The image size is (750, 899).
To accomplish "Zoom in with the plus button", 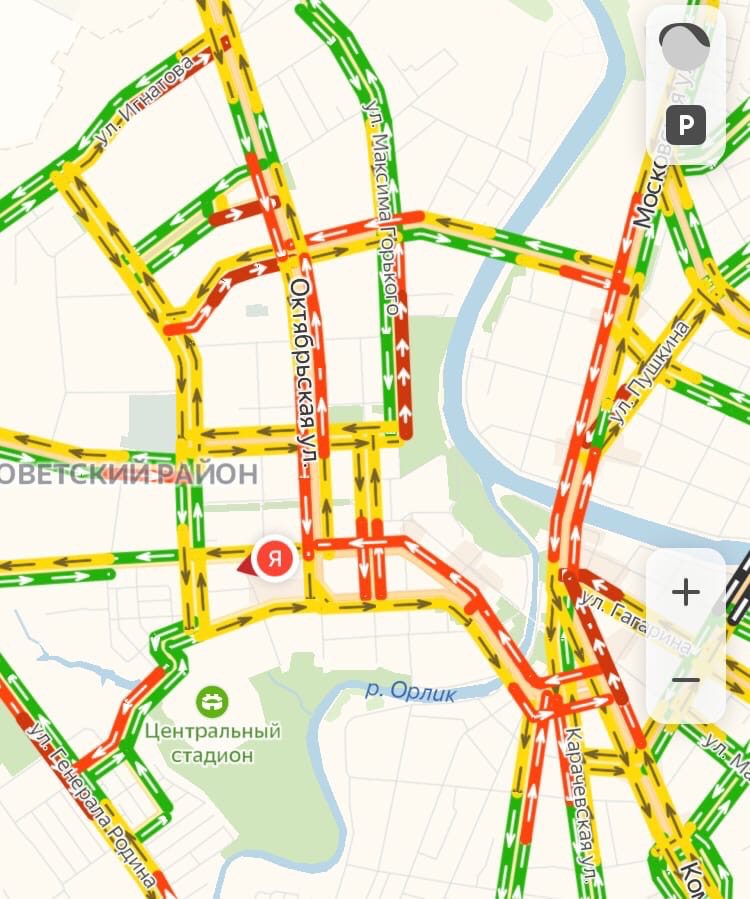I will pos(686,593).
